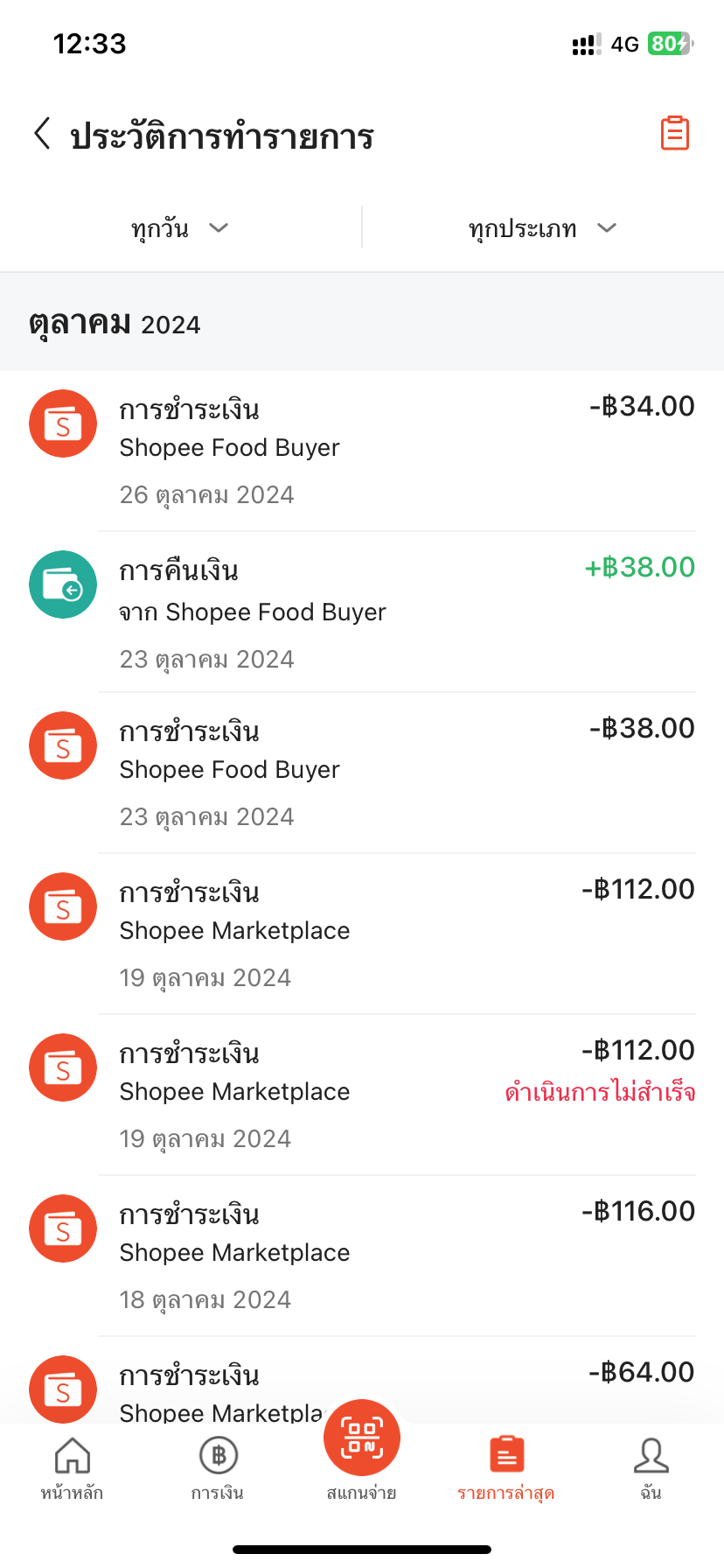Viewport: 724px width, 1568px height.
Task: Open the +฿38.00 refund transaction
Action: [x=362, y=612]
